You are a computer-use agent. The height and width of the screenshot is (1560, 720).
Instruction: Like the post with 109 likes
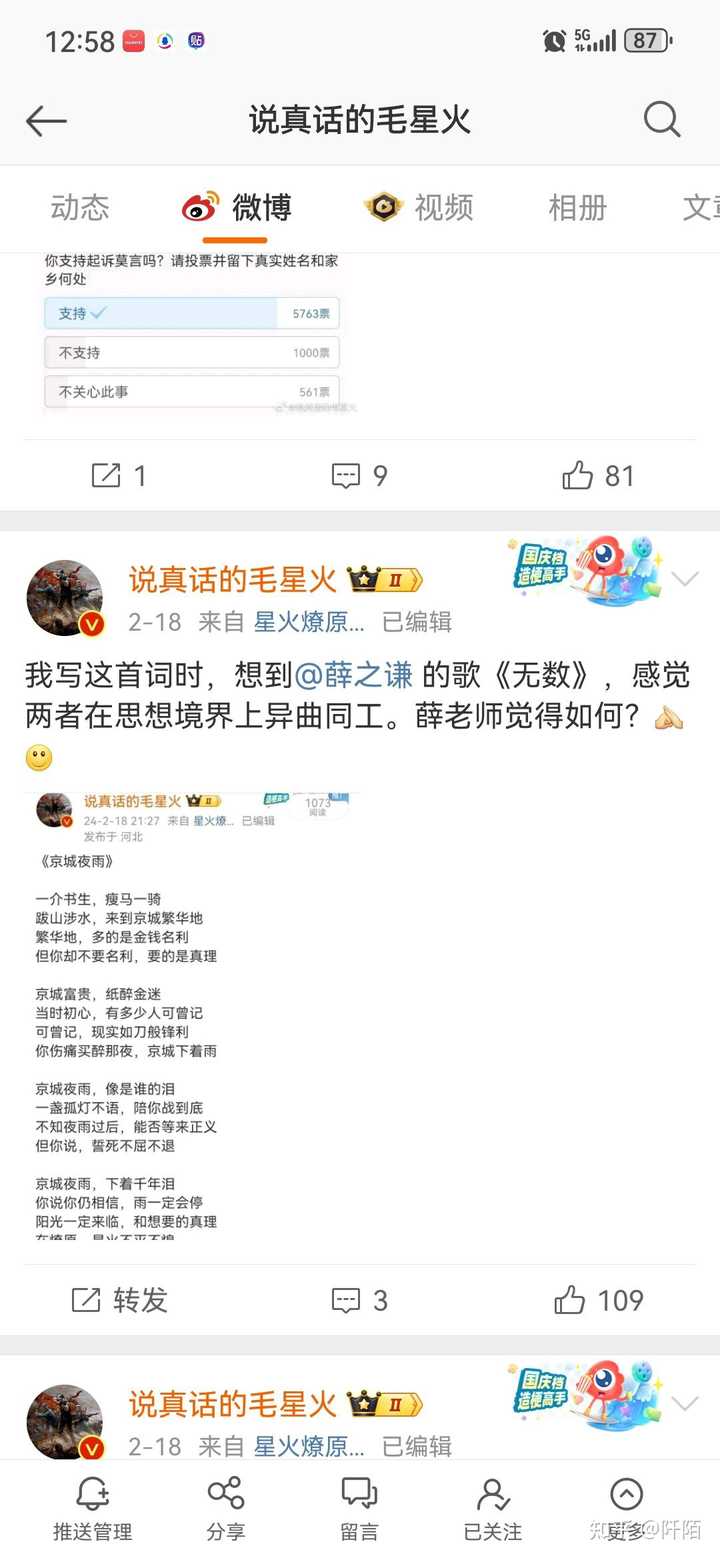pyautogui.click(x=598, y=1300)
